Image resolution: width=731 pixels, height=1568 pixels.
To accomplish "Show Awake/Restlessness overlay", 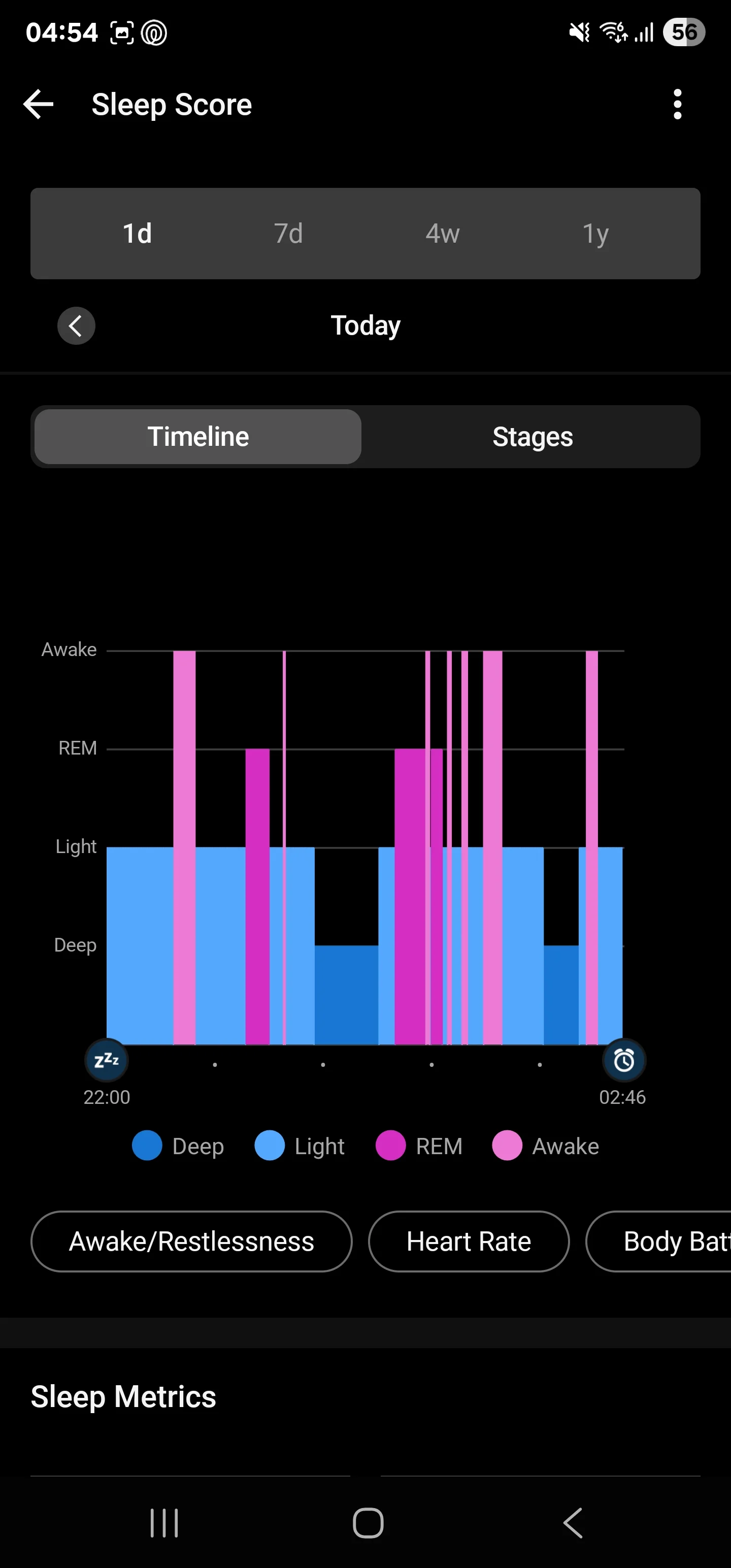I will (191, 1241).
